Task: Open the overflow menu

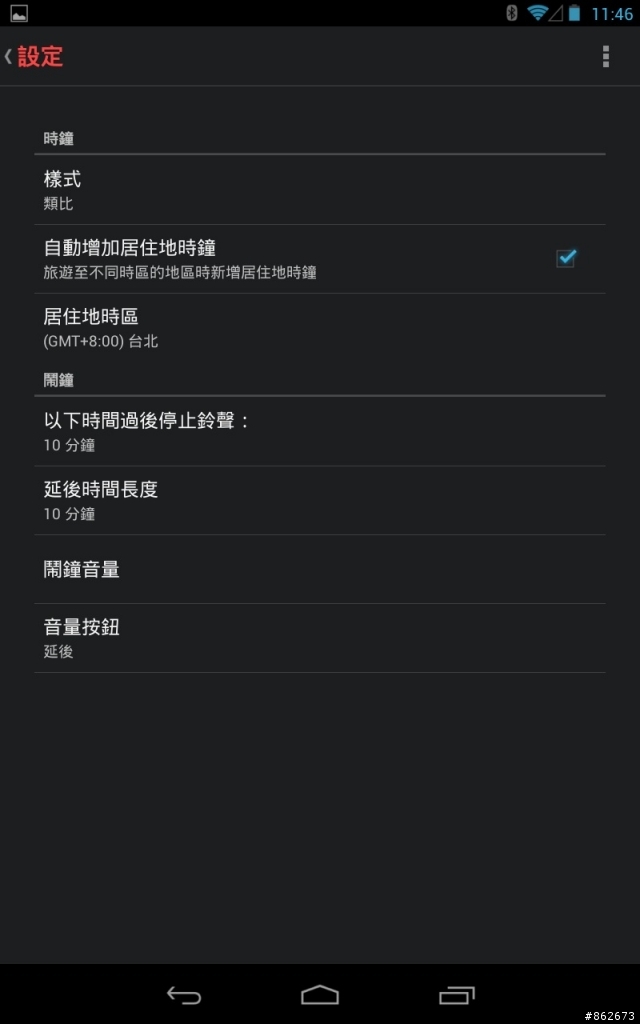Action: (x=605, y=57)
